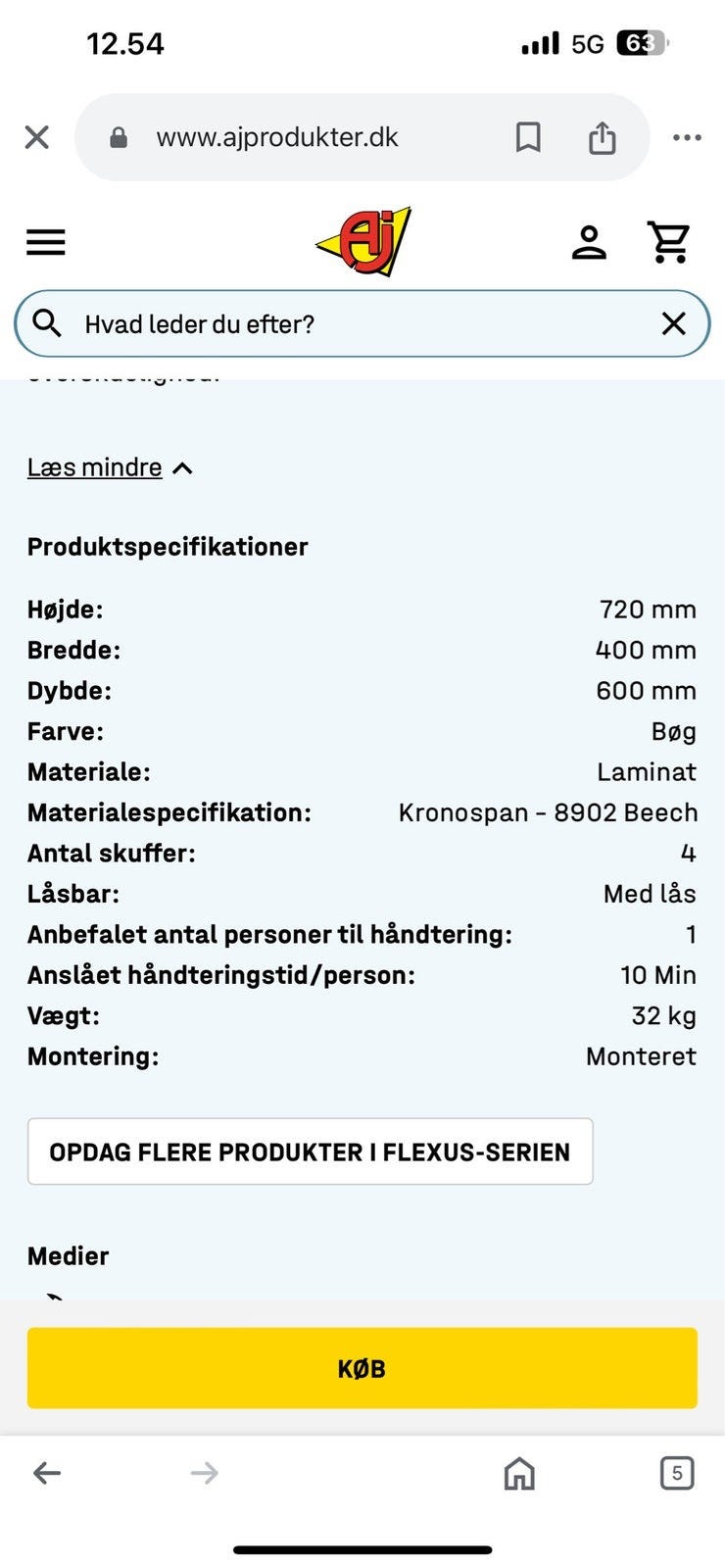Open the browser overflow menu
The height and width of the screenshot is (1568, 725).
[x=686, y=137]
